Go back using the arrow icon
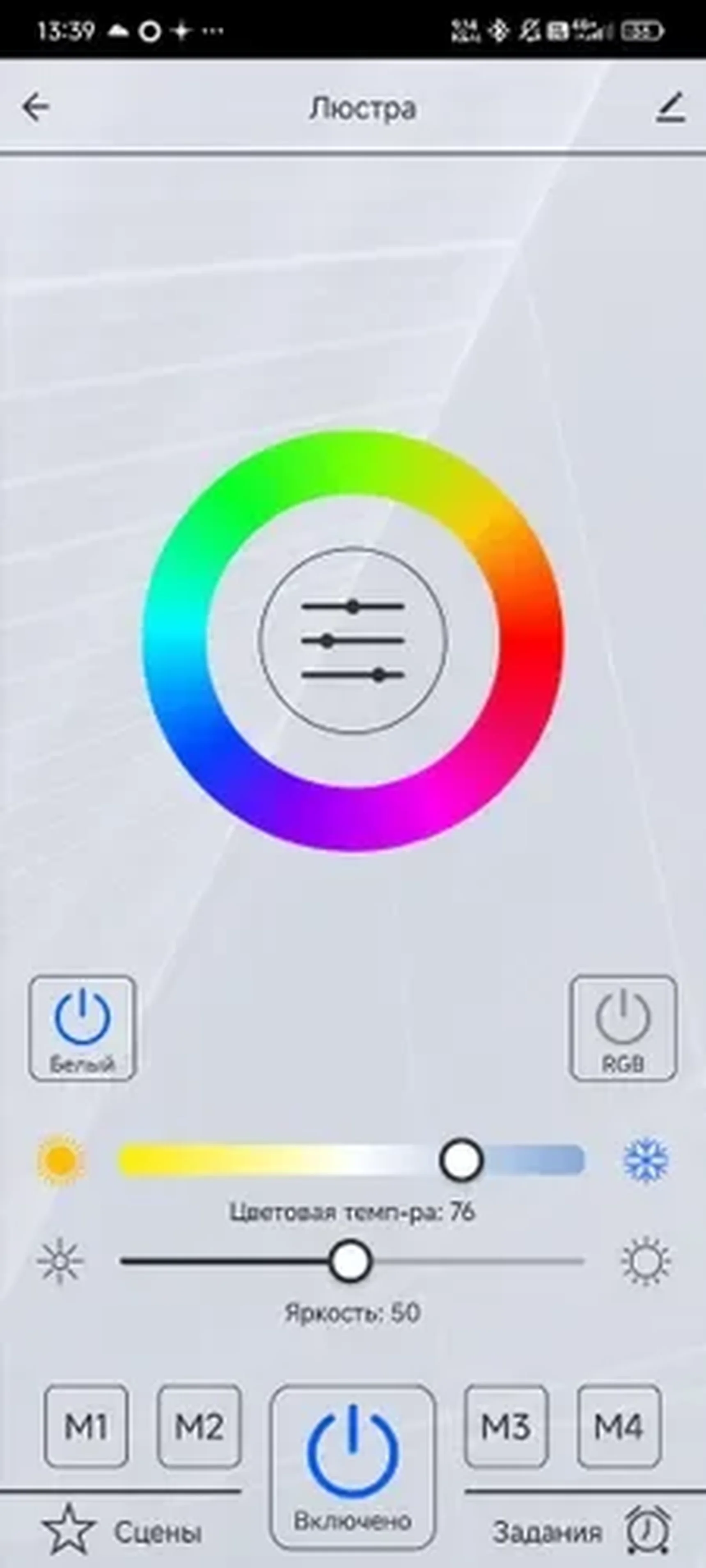The height and width of the screenshot is (1568, 706). 35,108
